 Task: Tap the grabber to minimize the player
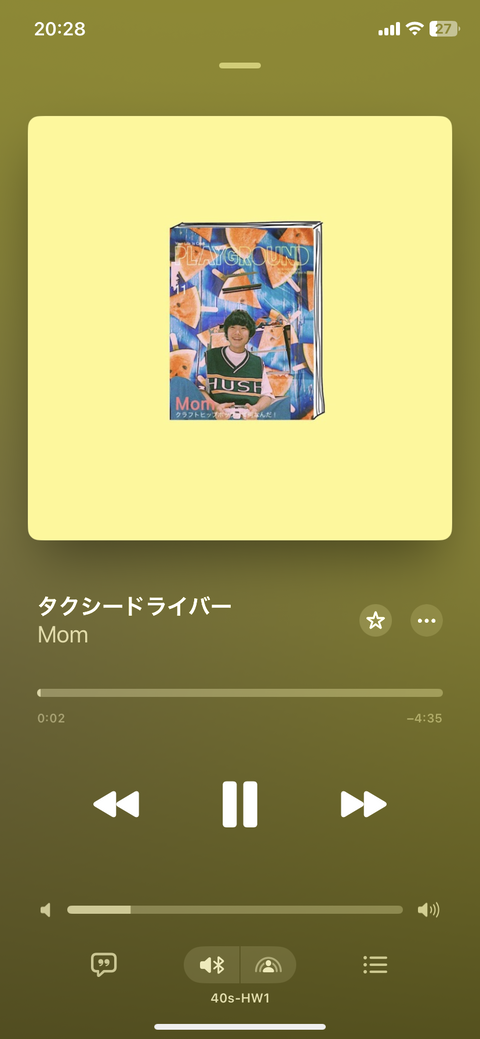(240, 66)
